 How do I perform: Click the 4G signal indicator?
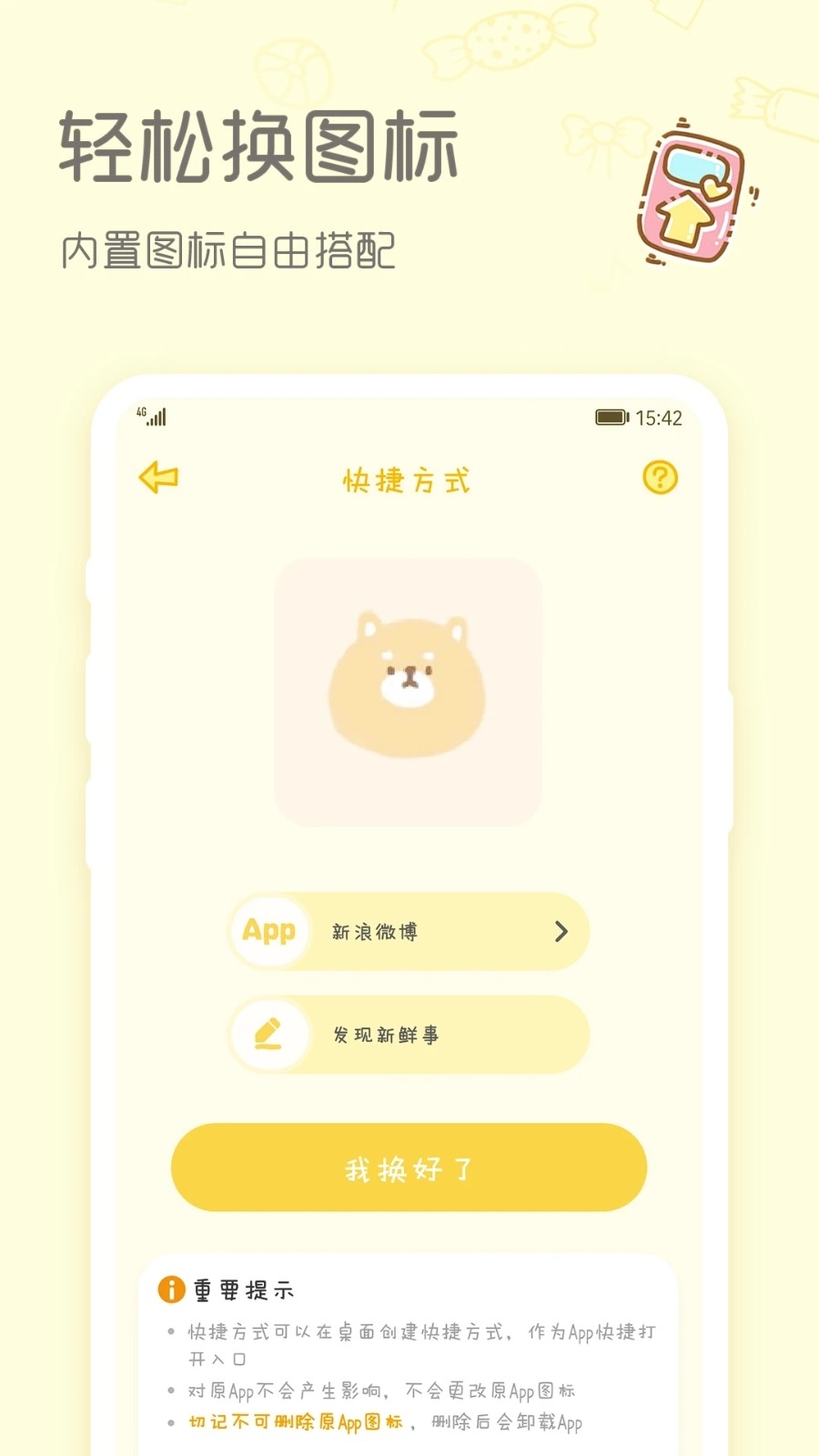(152, 417)
